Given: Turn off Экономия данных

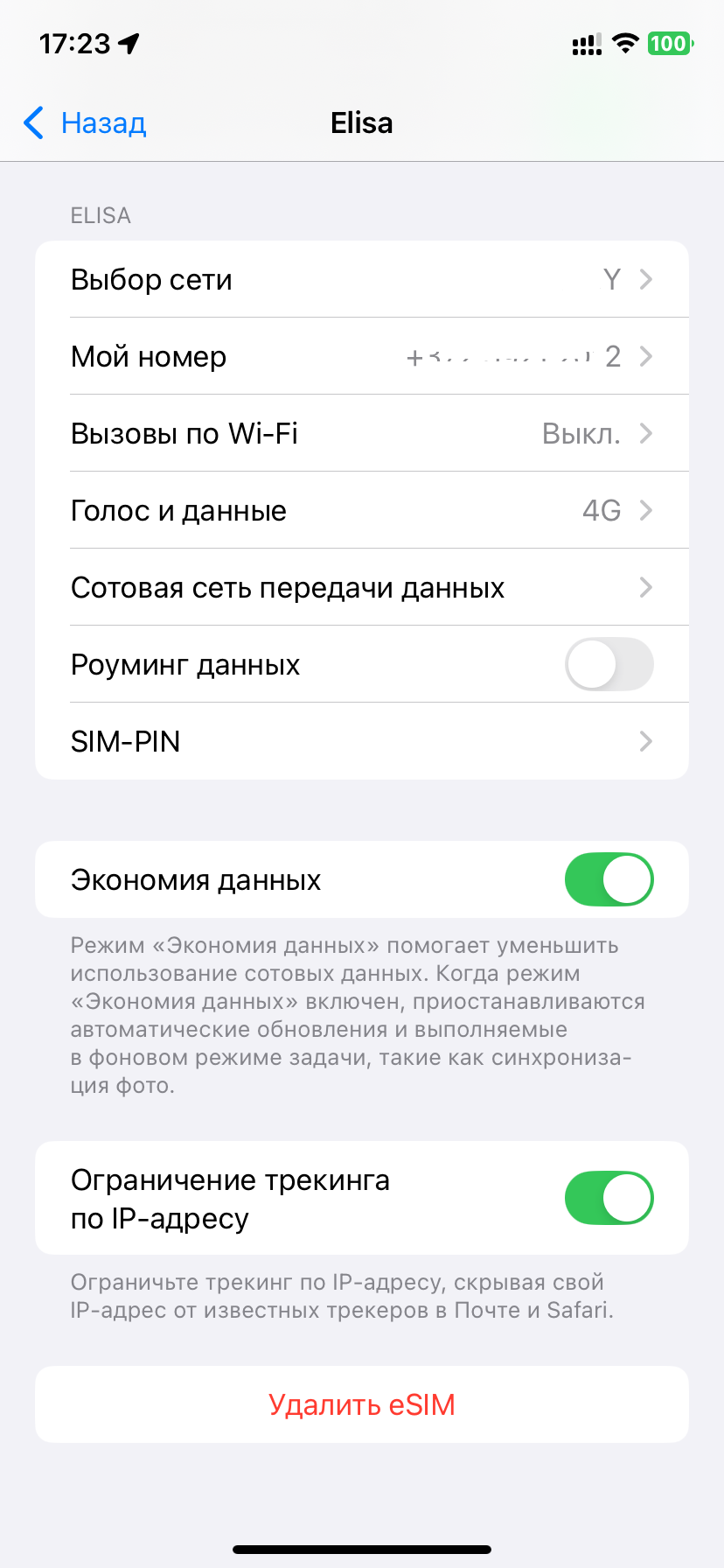Looking at the screenshot, I should pos(609,879).
